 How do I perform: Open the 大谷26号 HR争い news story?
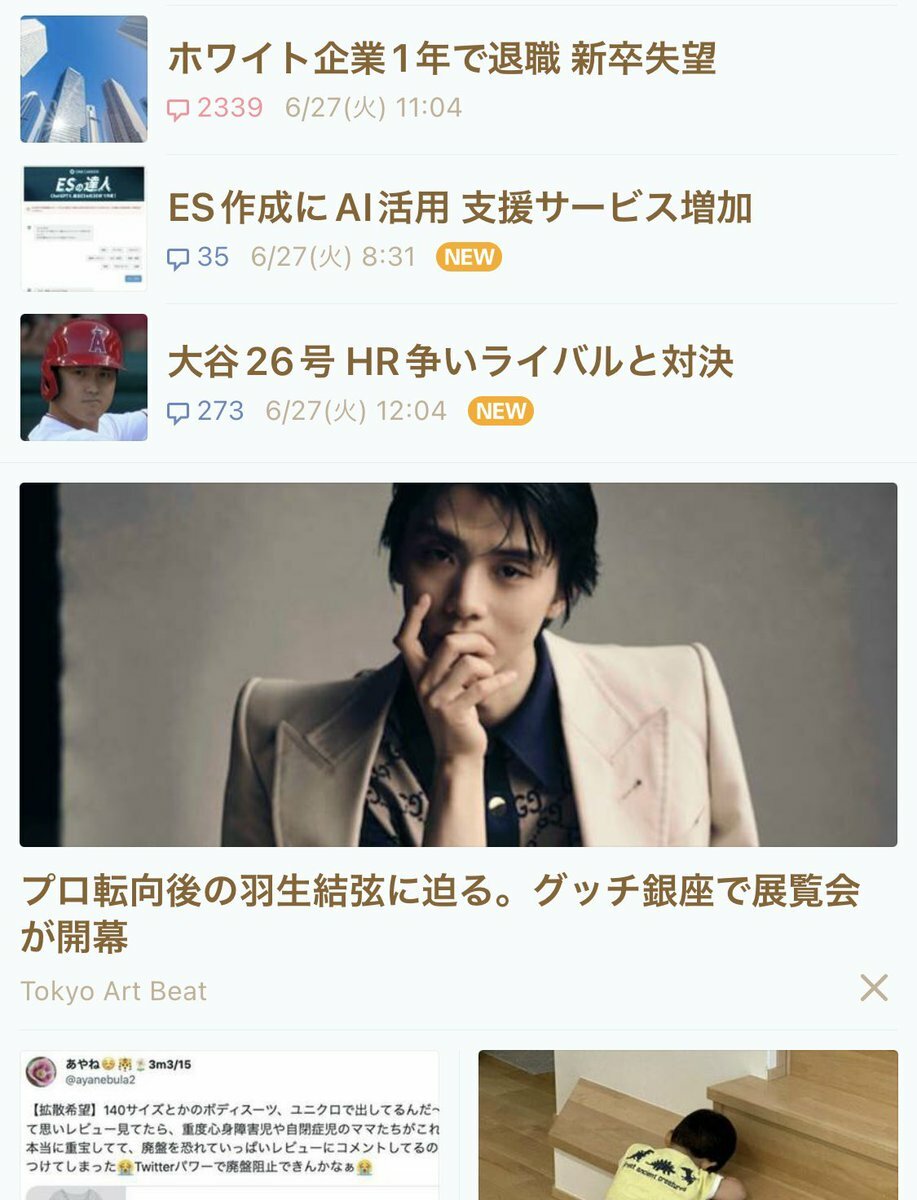(450, 362)
